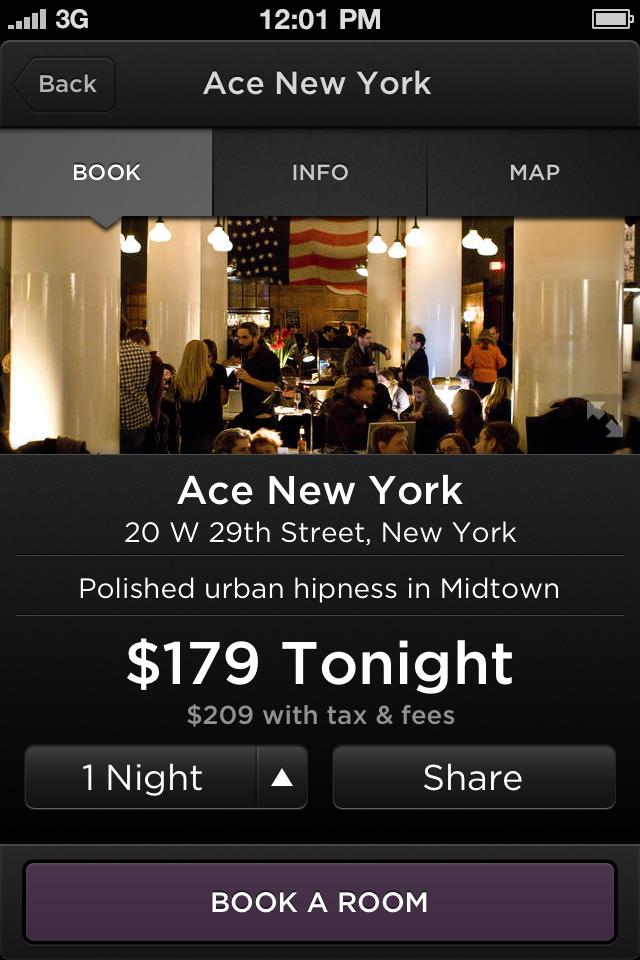640x960 pixels.
Task: Tap BOOK A ROOM
Action: pyautogui.click(x=320, y=902)
